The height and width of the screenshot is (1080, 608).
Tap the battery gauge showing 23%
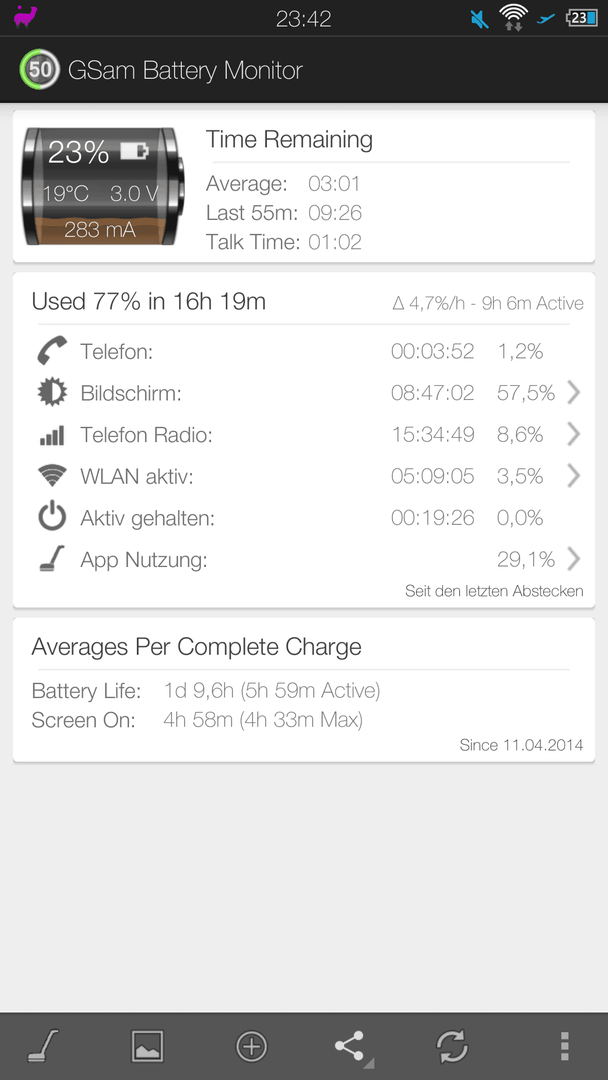tap(103, 186)
